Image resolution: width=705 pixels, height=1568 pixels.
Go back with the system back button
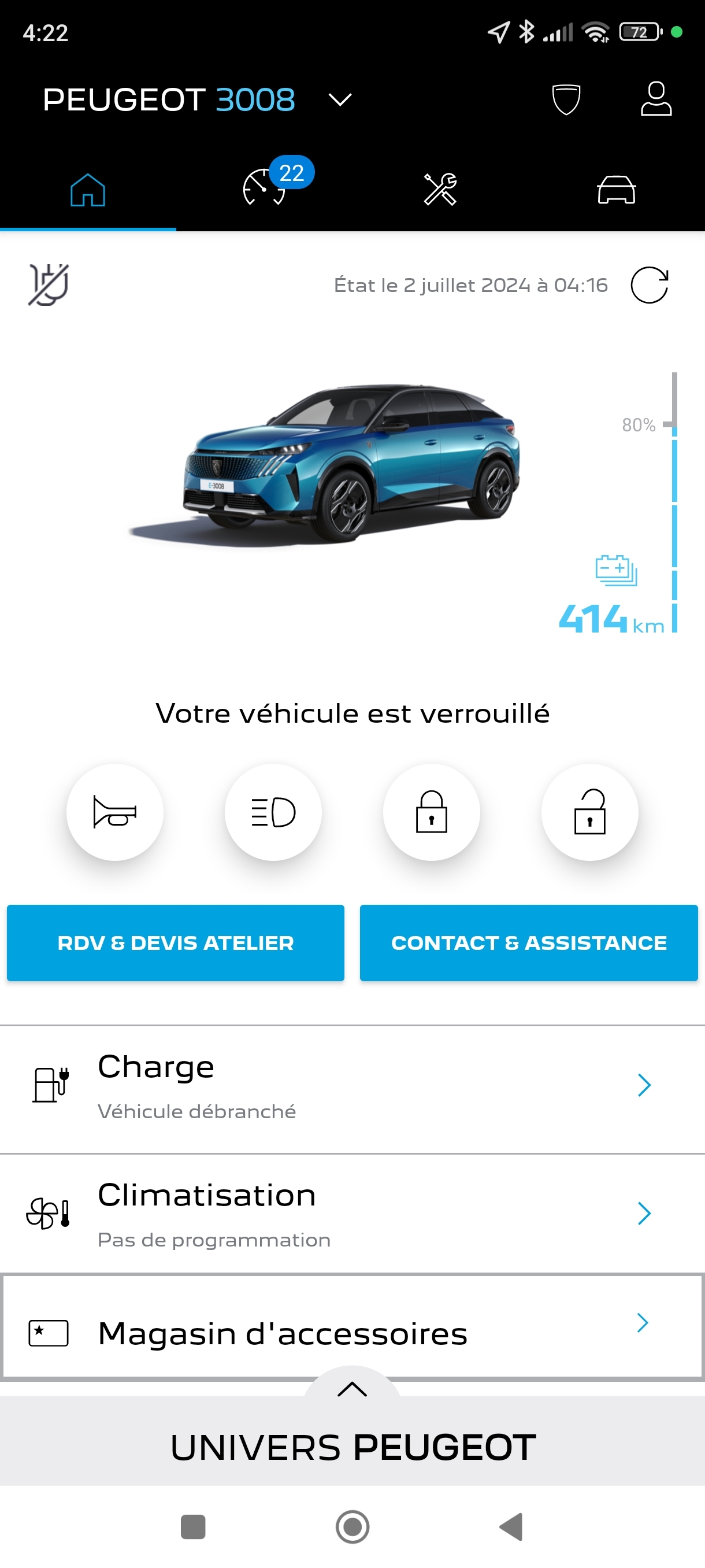(x=511, y=1526)
